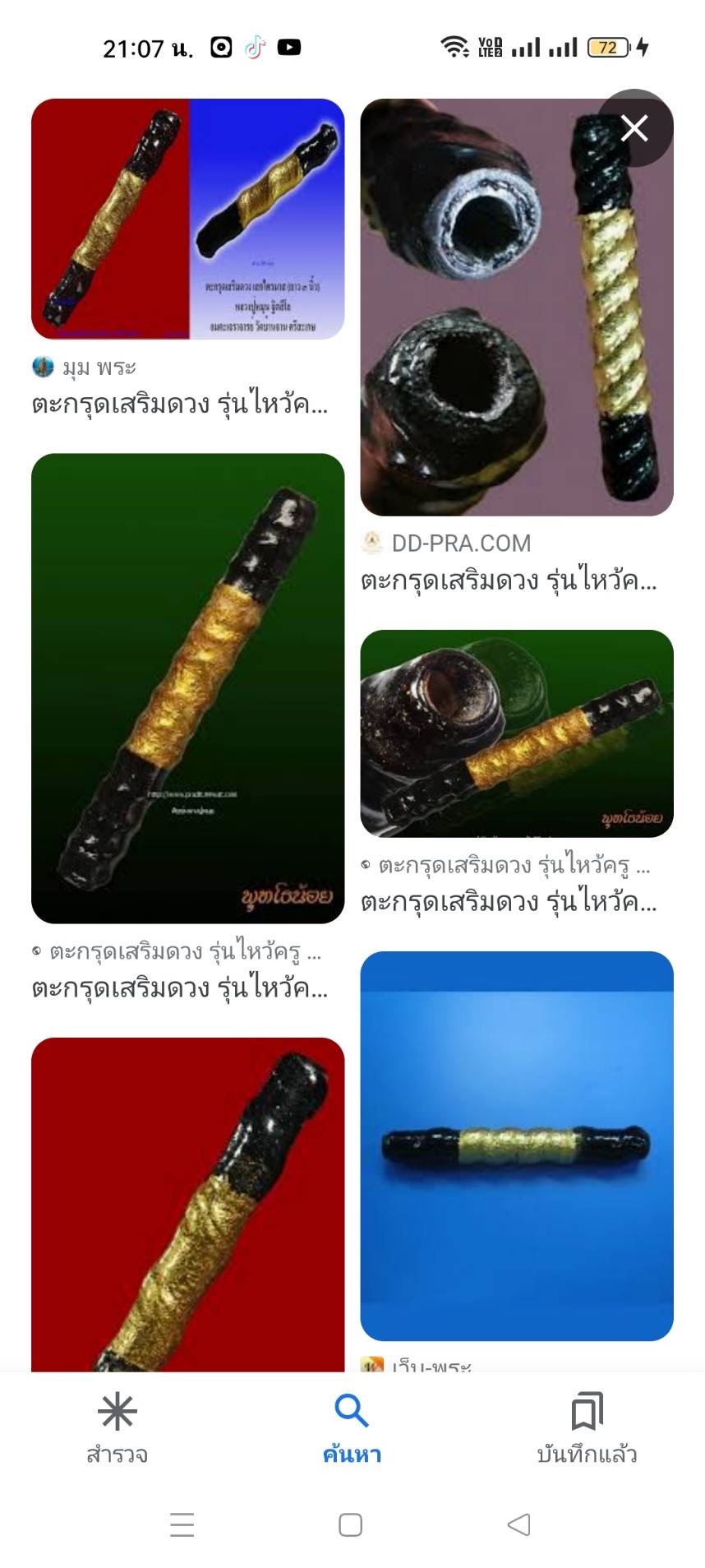Viewport: 705px width, 1568px height.
Task: Close the image results overlay
Action: [x=634, y=128]
